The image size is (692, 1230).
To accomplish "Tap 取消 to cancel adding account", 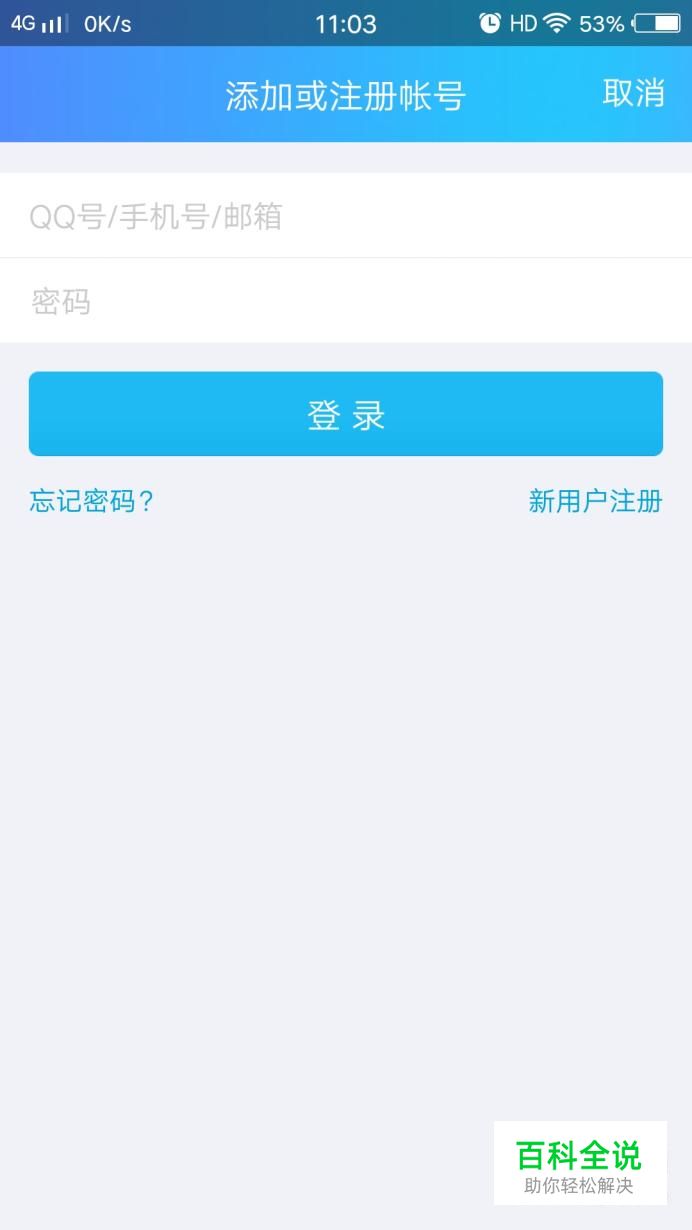I will click(x=633, y=93).
